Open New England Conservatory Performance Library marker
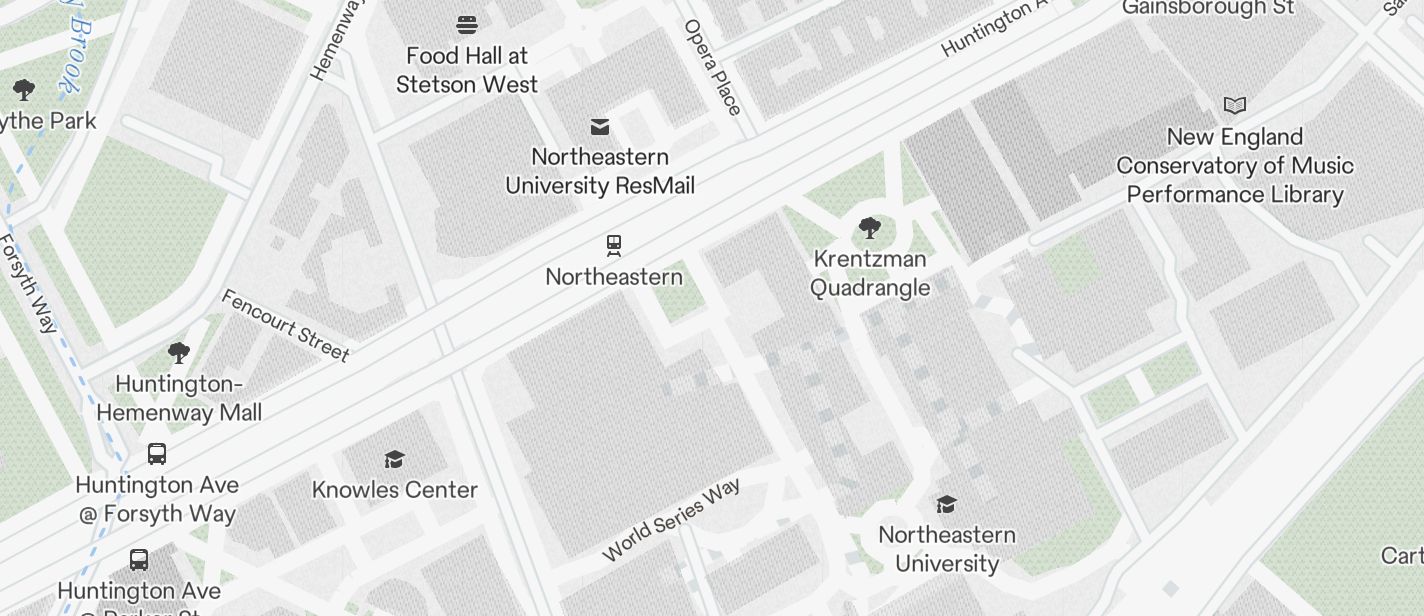Image resolution: width=1424 pixels, height=616 pixels. [1235, 105]
